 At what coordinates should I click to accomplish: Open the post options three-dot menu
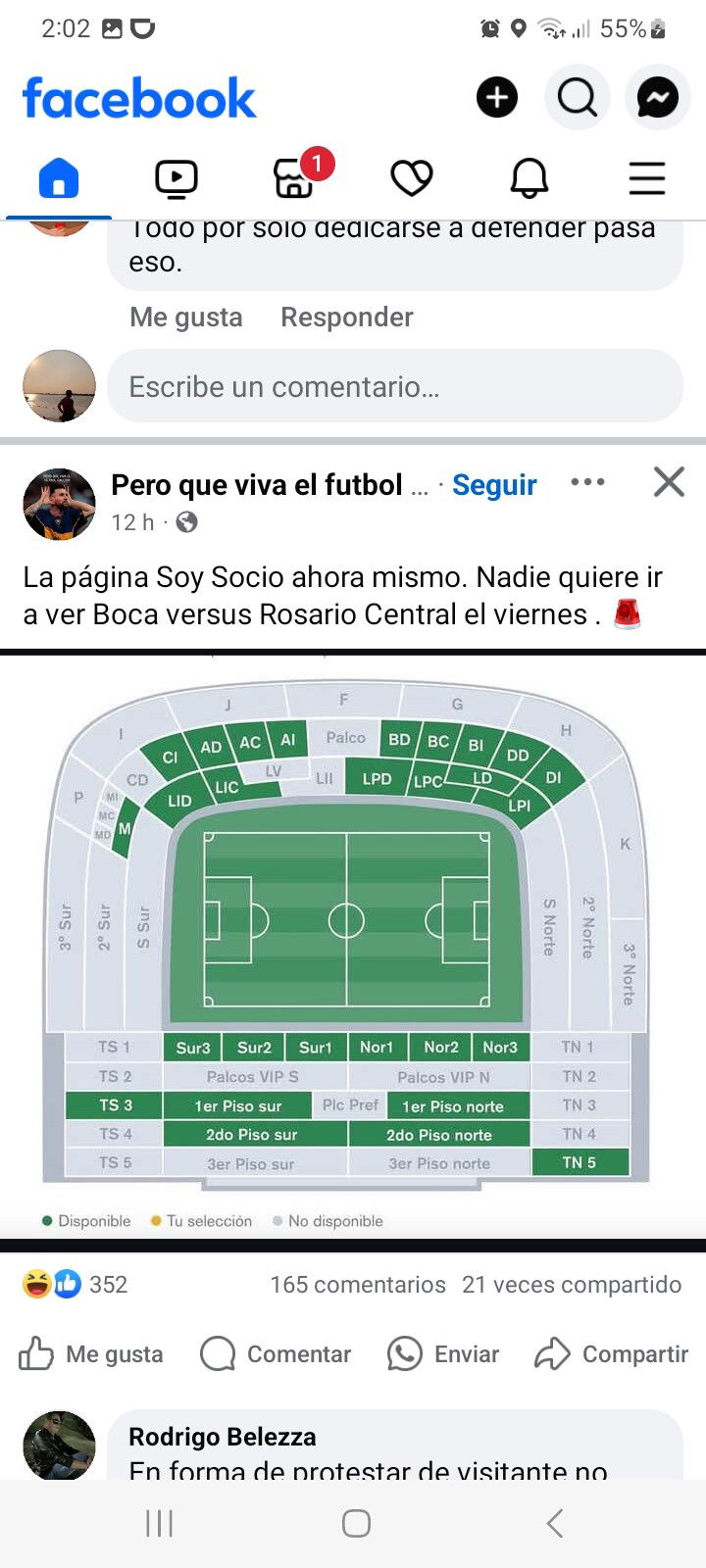pos(587,482)
